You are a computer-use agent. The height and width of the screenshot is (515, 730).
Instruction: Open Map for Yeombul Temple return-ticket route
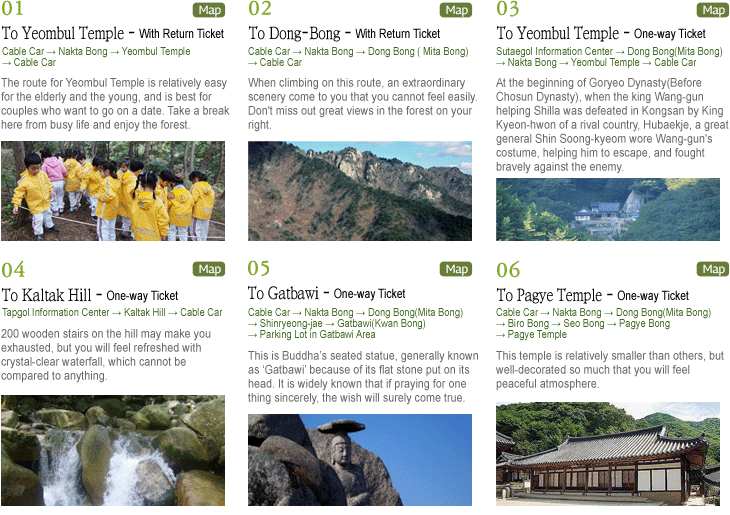210,10
